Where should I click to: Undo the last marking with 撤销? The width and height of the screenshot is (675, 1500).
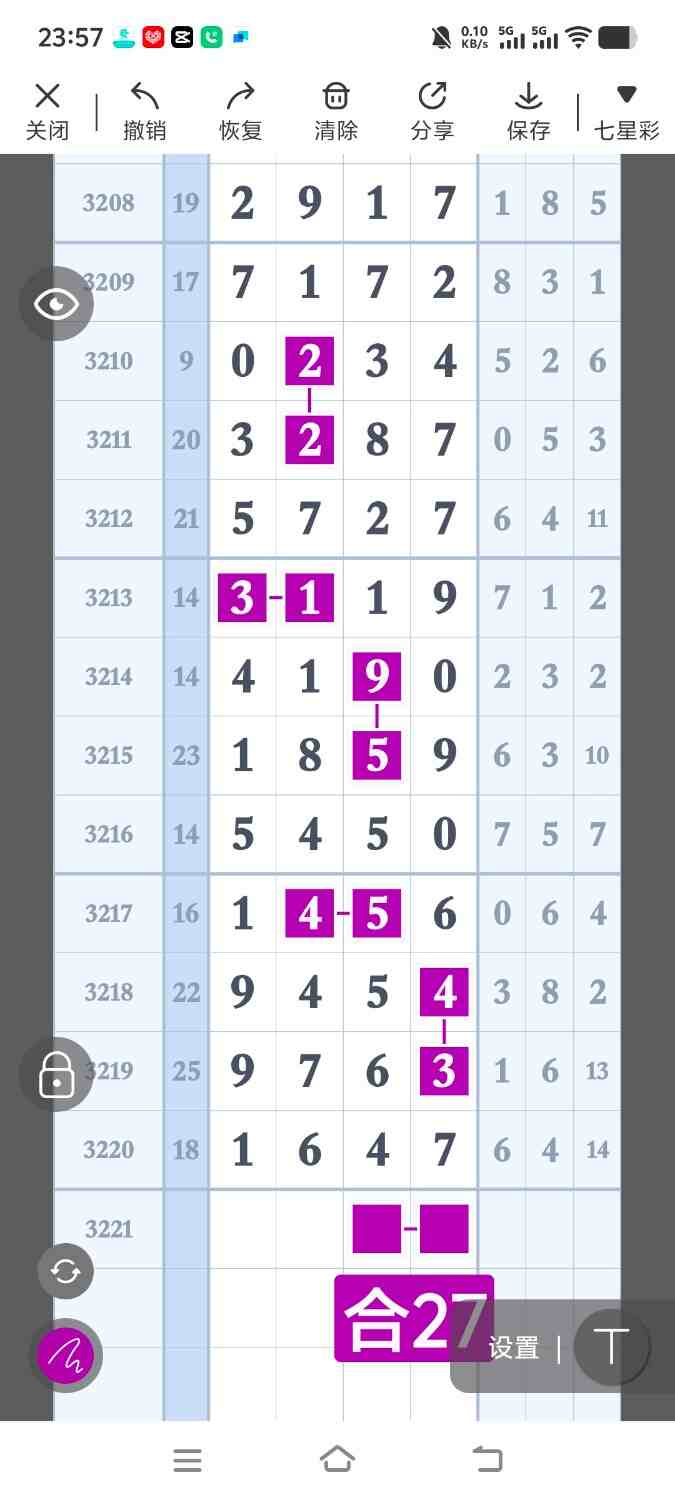(x=144, y=110)
